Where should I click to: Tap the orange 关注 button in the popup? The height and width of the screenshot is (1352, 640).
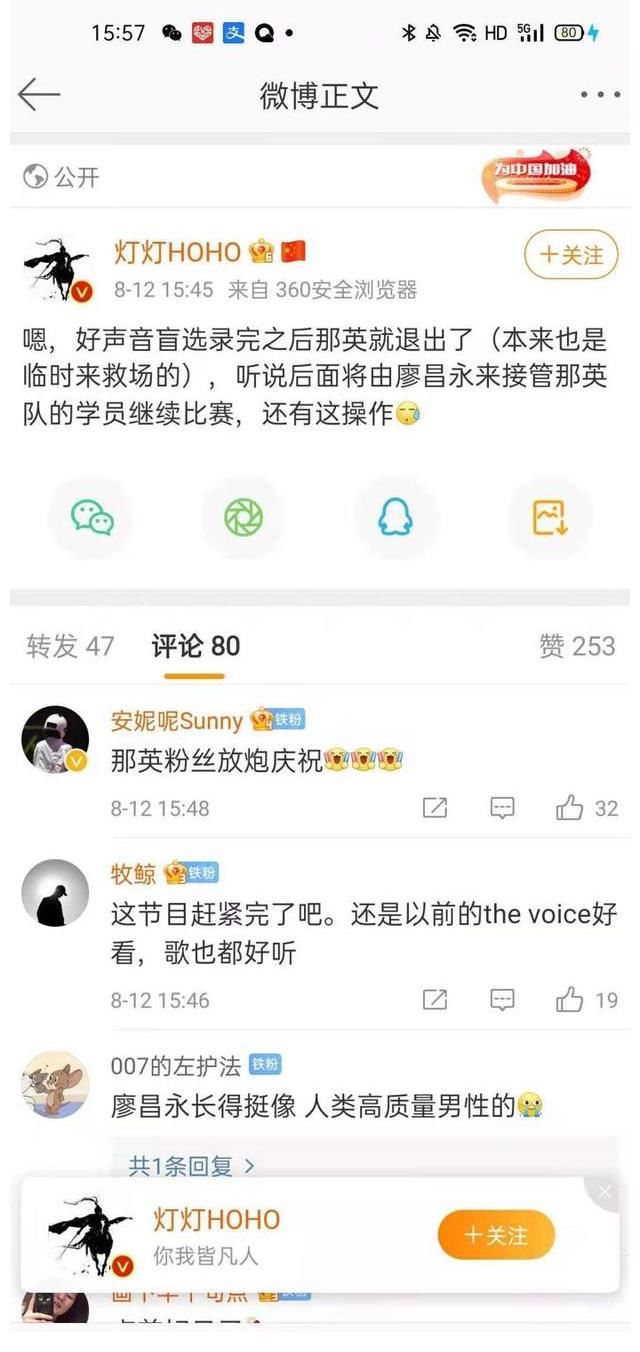pyautogui.click(x=496, y=1235)
